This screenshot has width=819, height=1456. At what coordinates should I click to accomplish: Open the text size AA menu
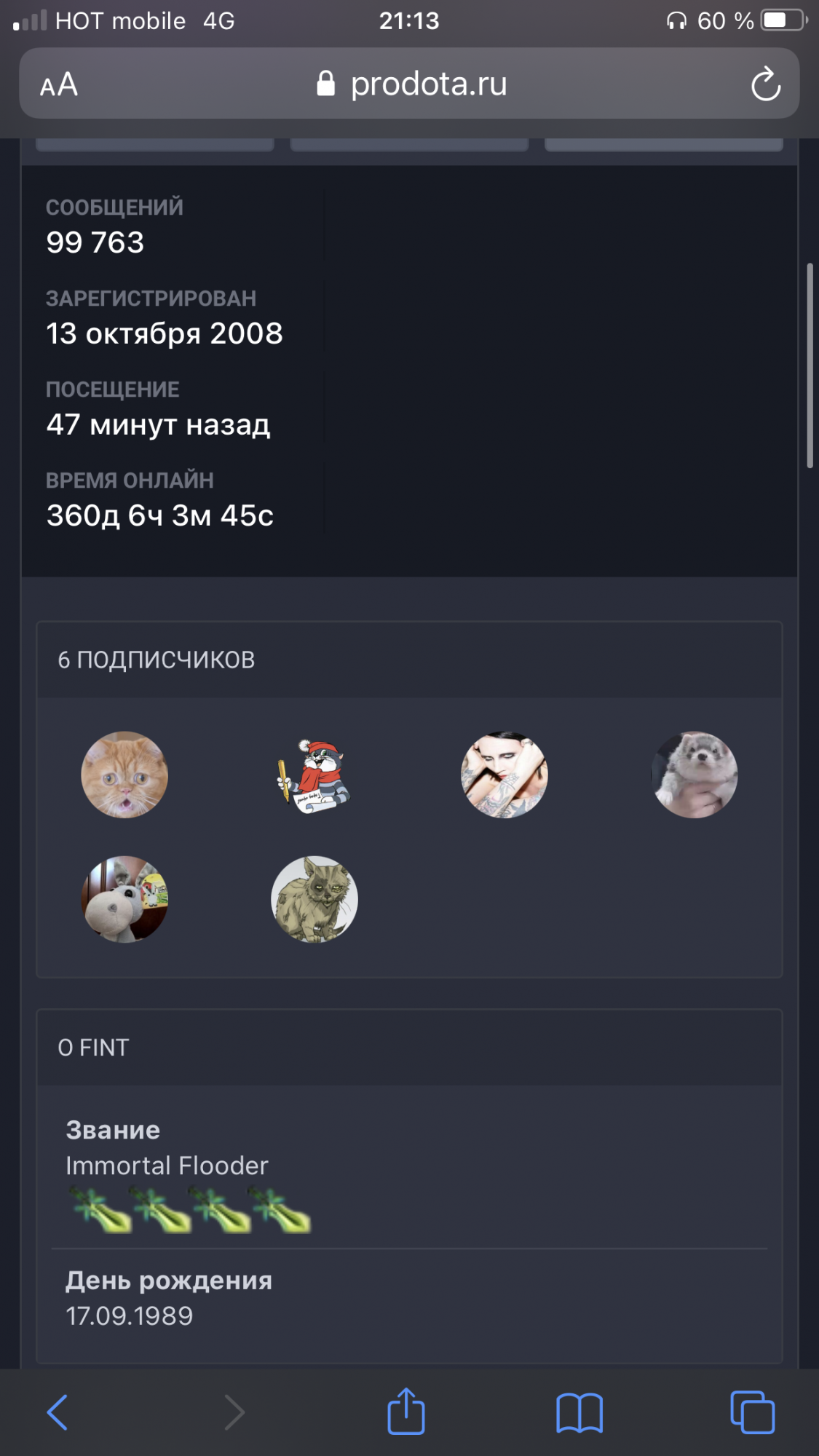pos(59,84)
